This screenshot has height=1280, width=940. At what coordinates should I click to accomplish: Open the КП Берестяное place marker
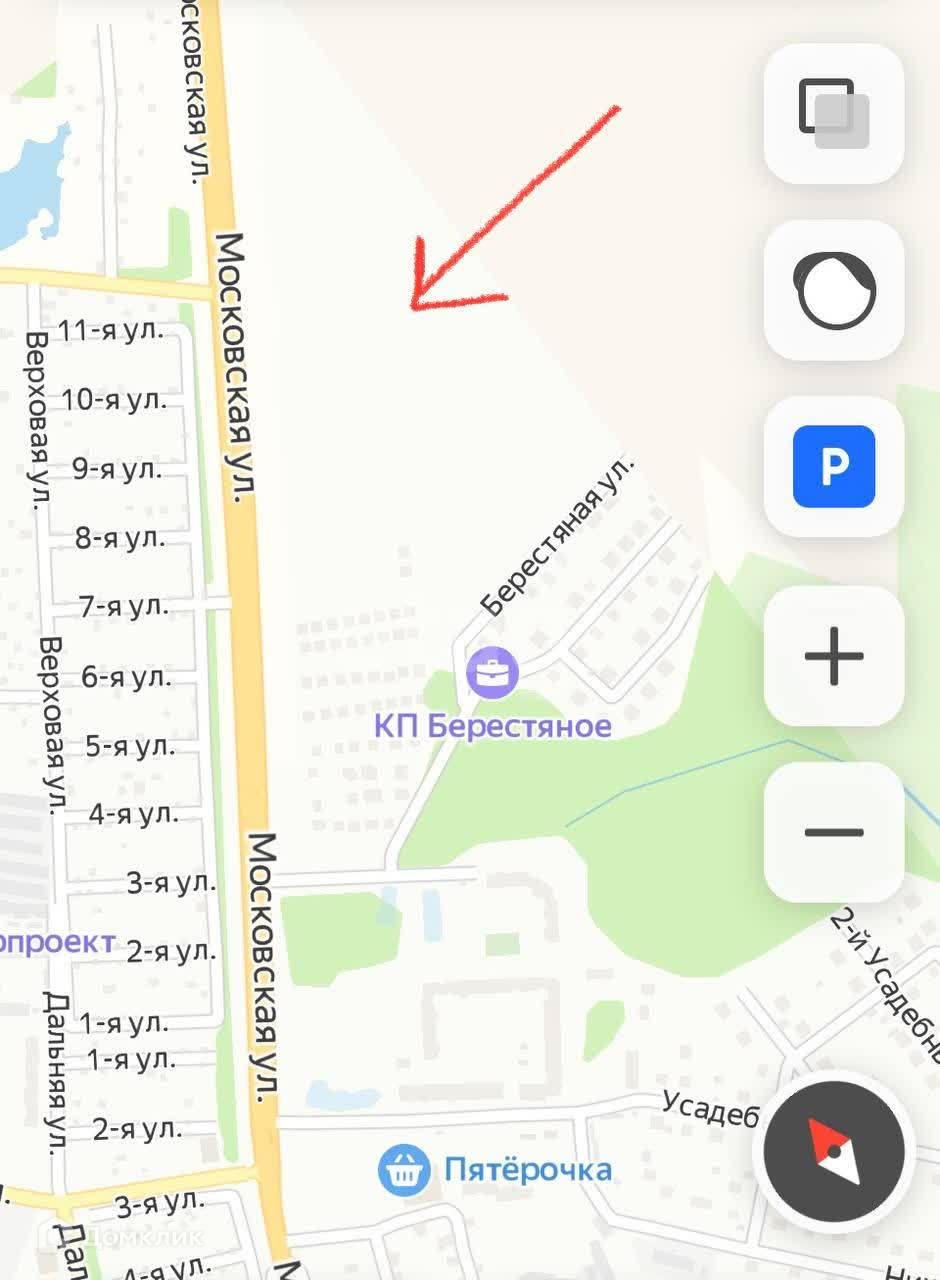tap(492, 673)
